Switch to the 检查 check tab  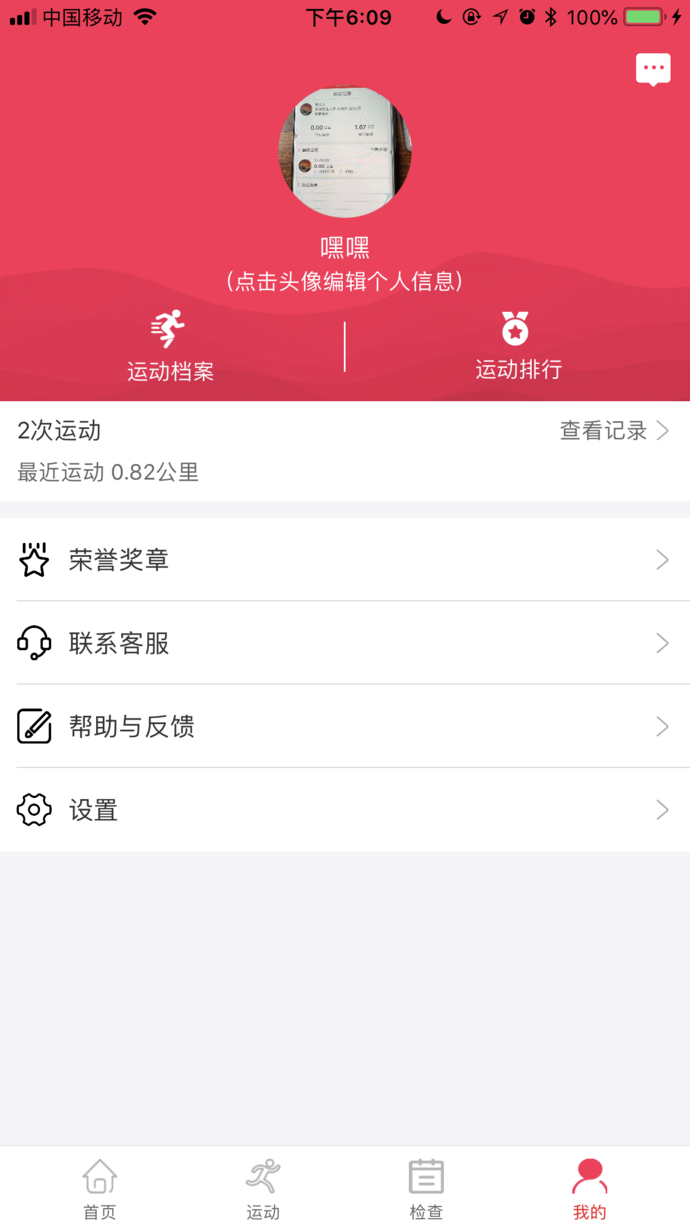426,1188
